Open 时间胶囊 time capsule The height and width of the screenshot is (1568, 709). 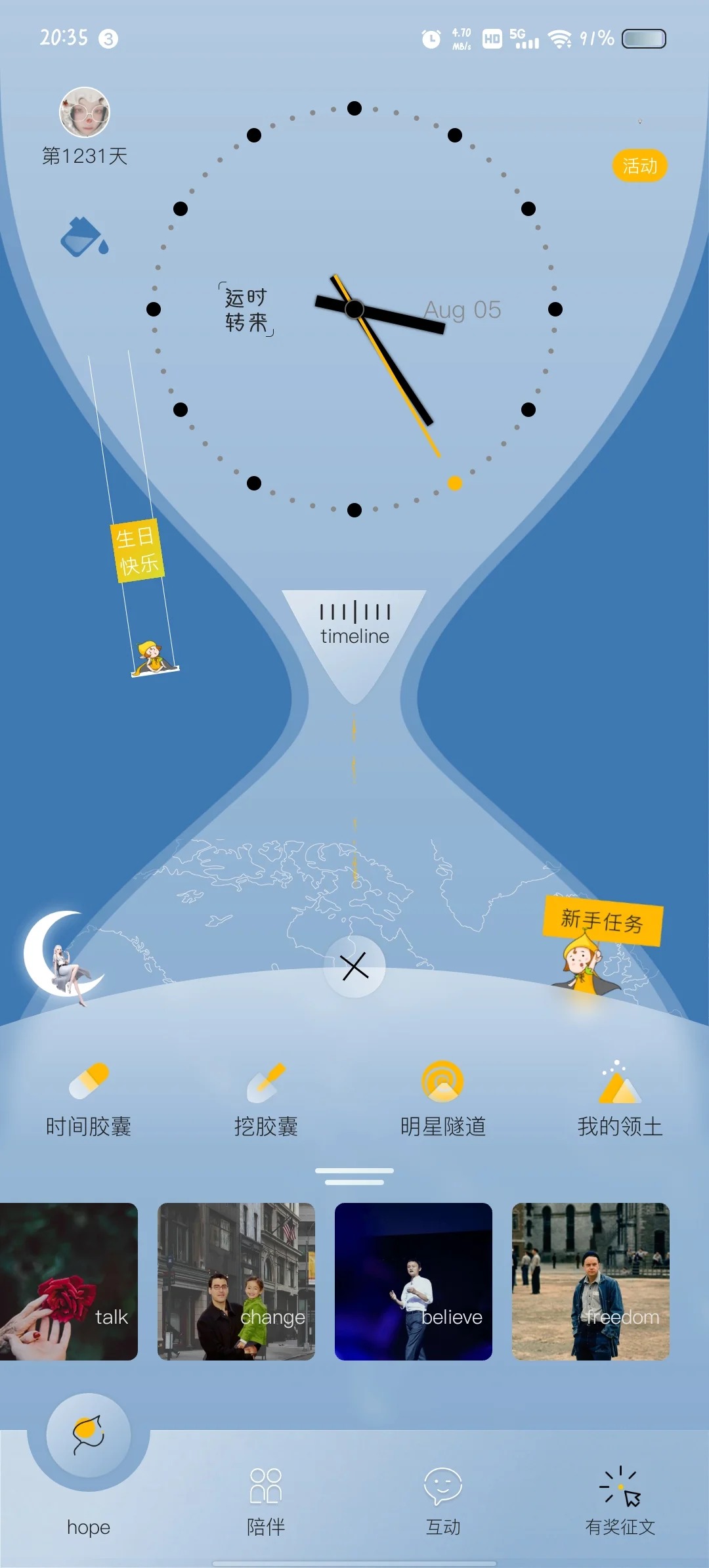point(89,1098)
